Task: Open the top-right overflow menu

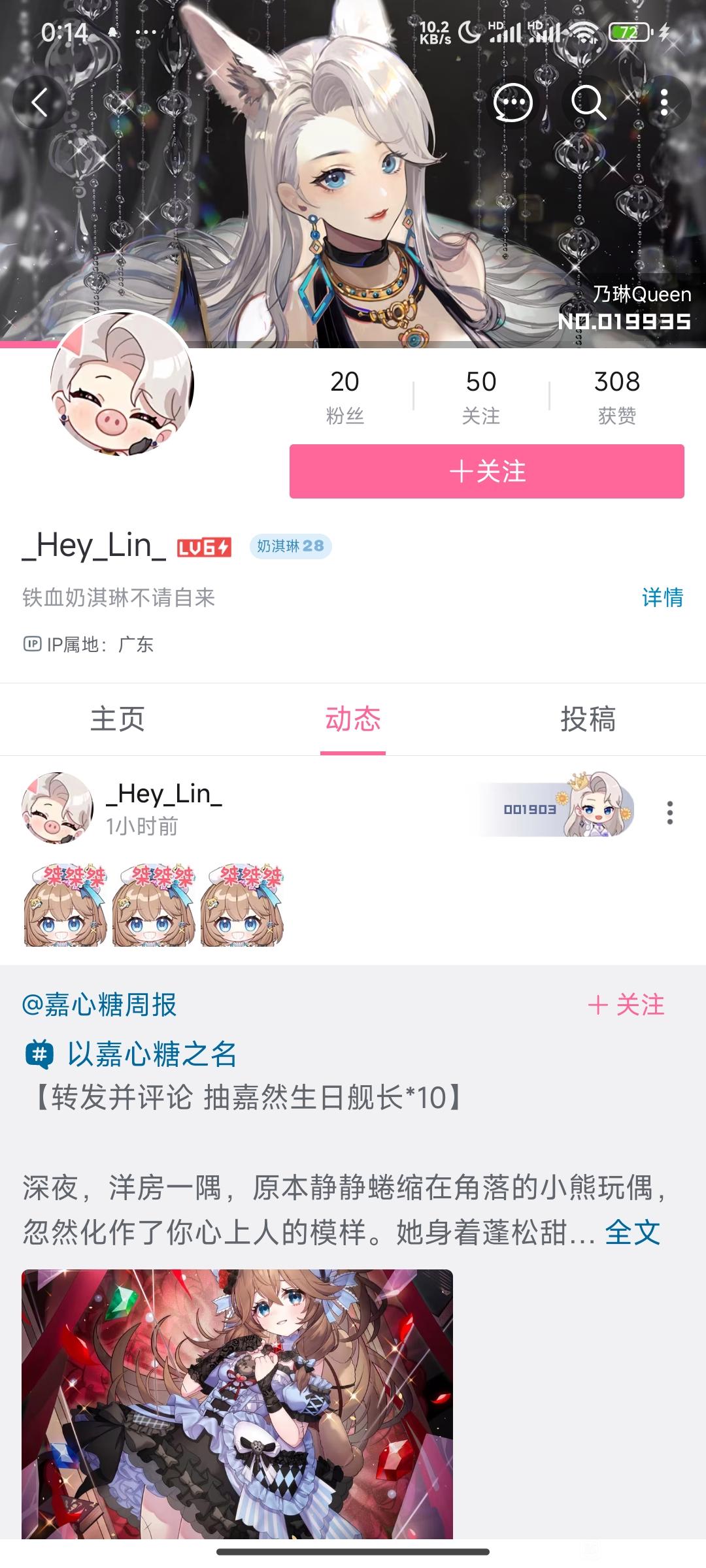Action: (664, 103)
